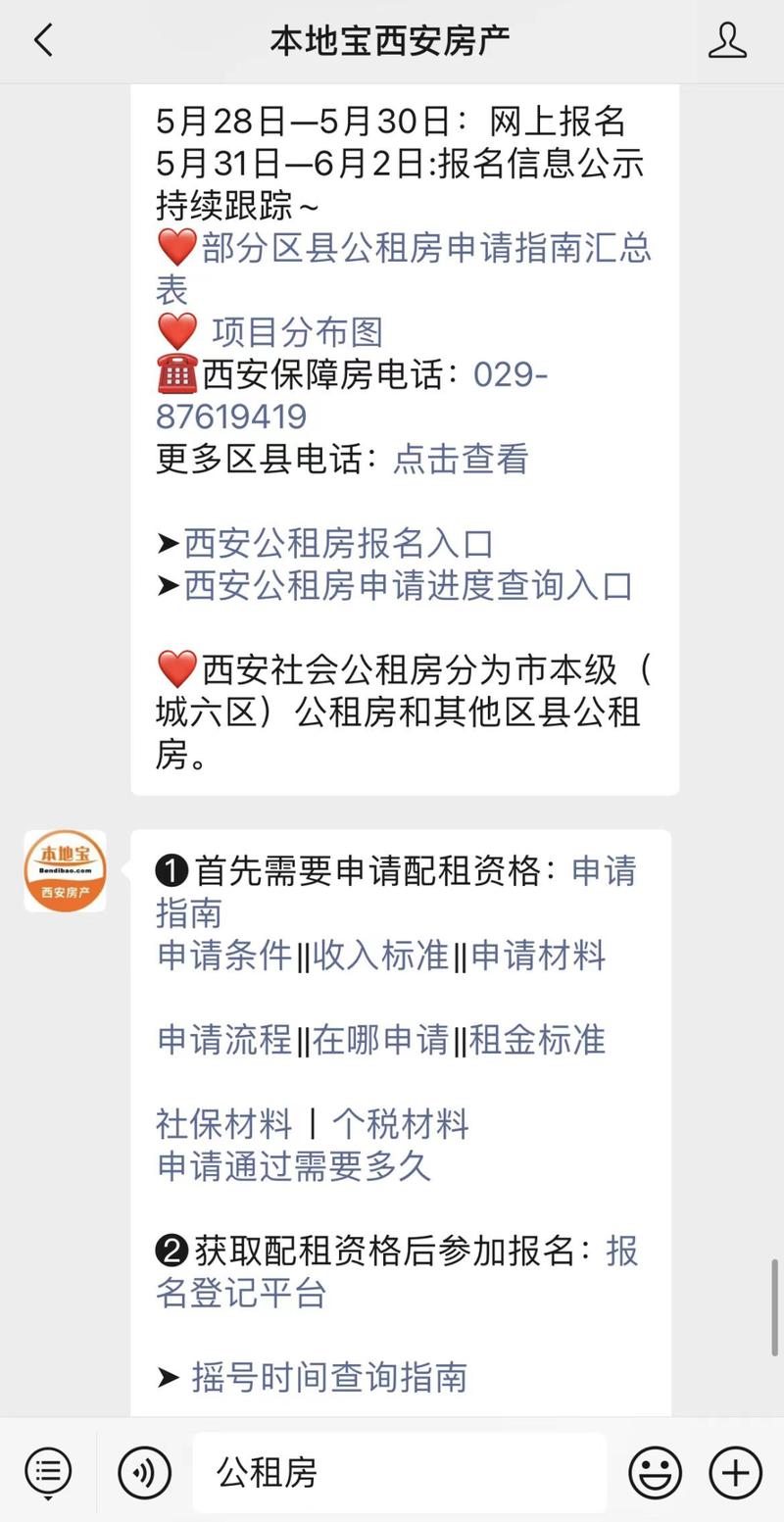Open the 收入标准 link
Screen dimensions: 784x1522
coord(382,957)
